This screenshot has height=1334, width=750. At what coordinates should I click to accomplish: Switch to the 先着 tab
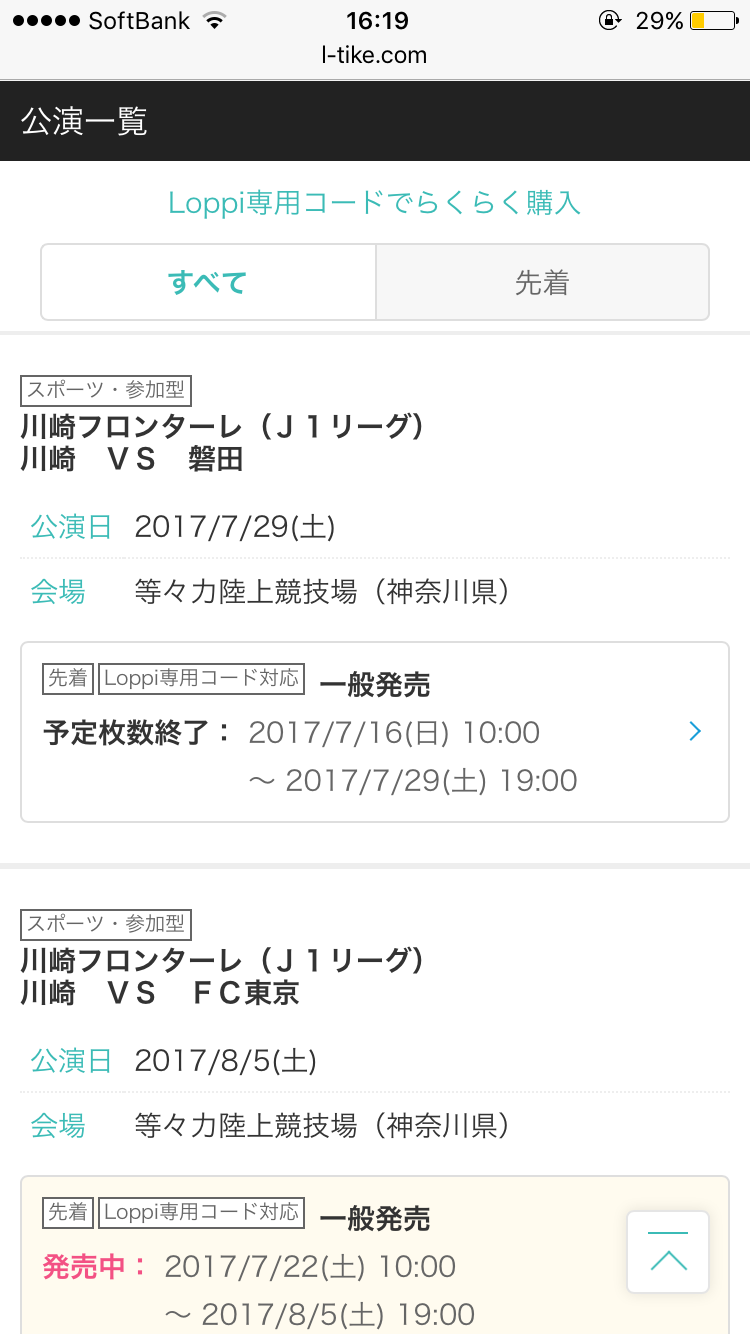click(x=542, y=283)
